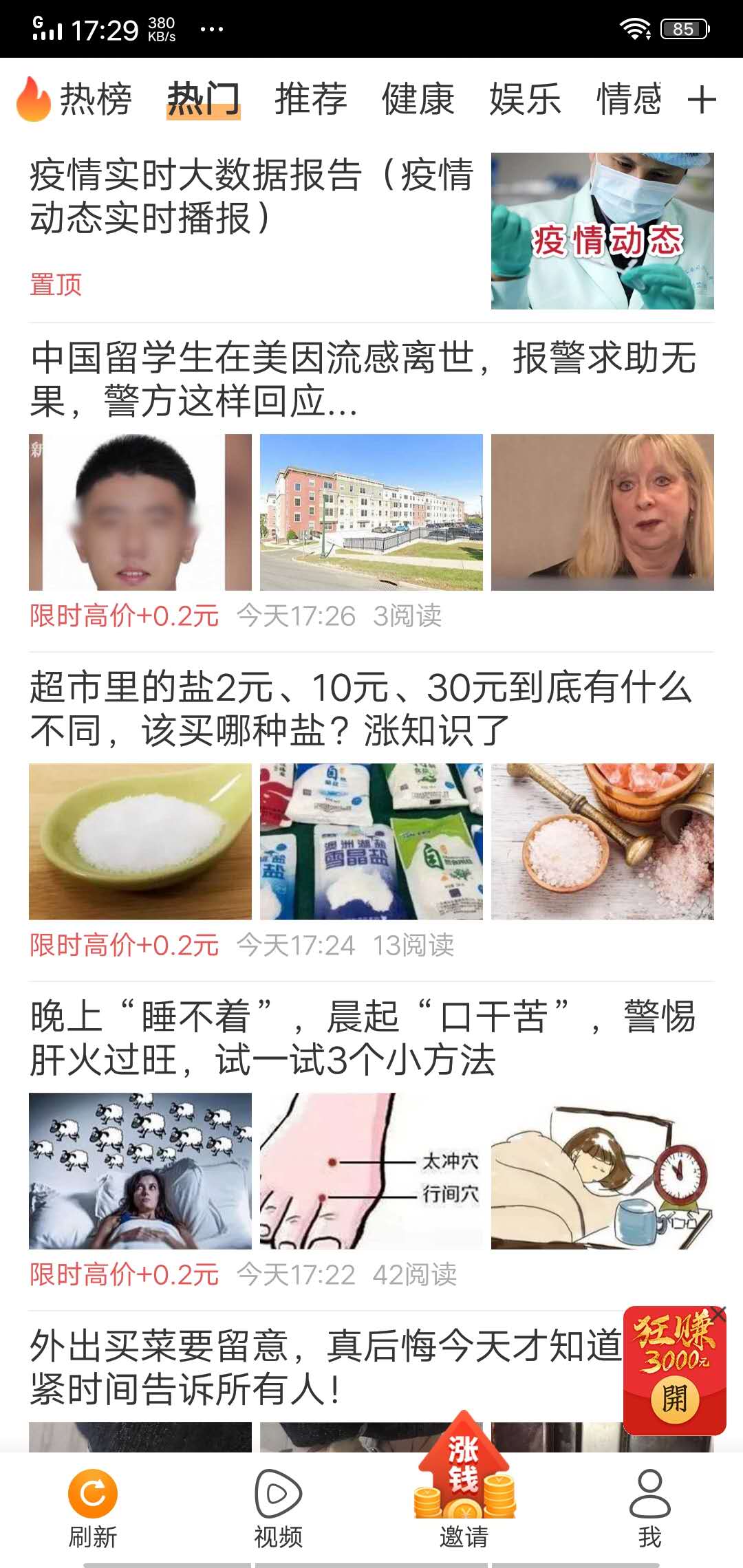743x1568 pixels.
Task: Open the 情感 channel
Action: coord(630,99)
